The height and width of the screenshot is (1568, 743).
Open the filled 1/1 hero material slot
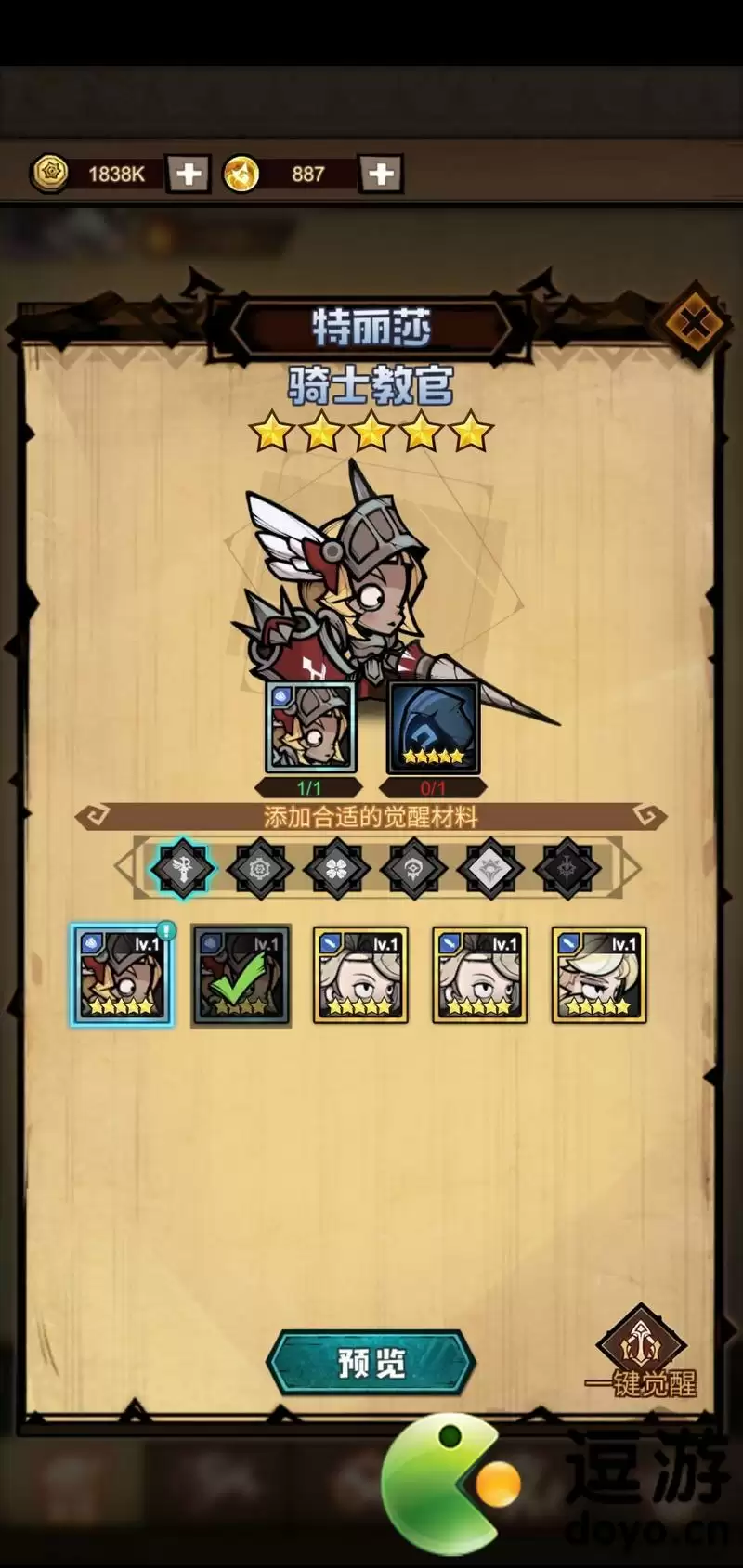(x=310, y=728)
